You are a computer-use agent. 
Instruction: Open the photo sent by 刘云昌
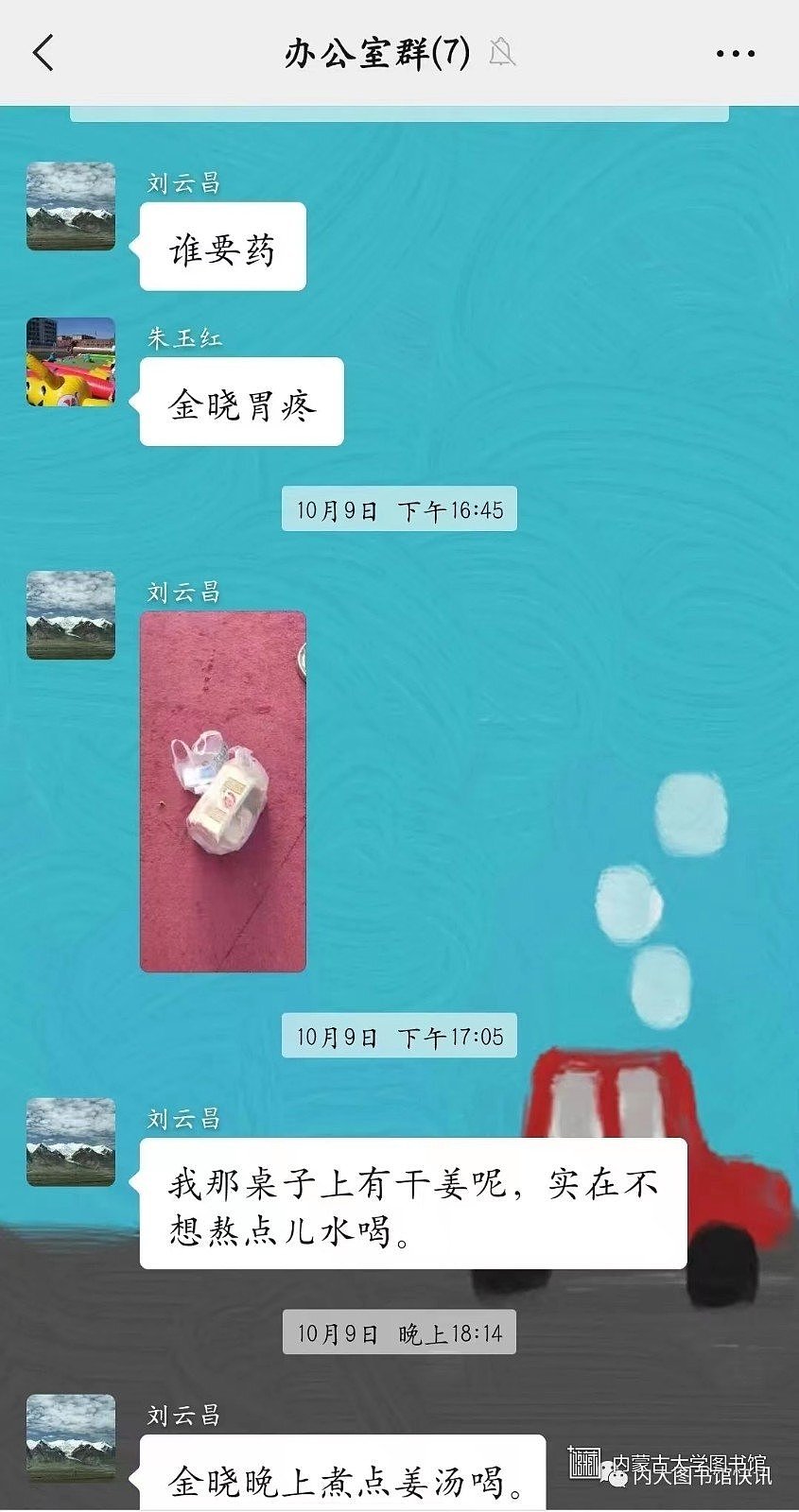point(223,791)
